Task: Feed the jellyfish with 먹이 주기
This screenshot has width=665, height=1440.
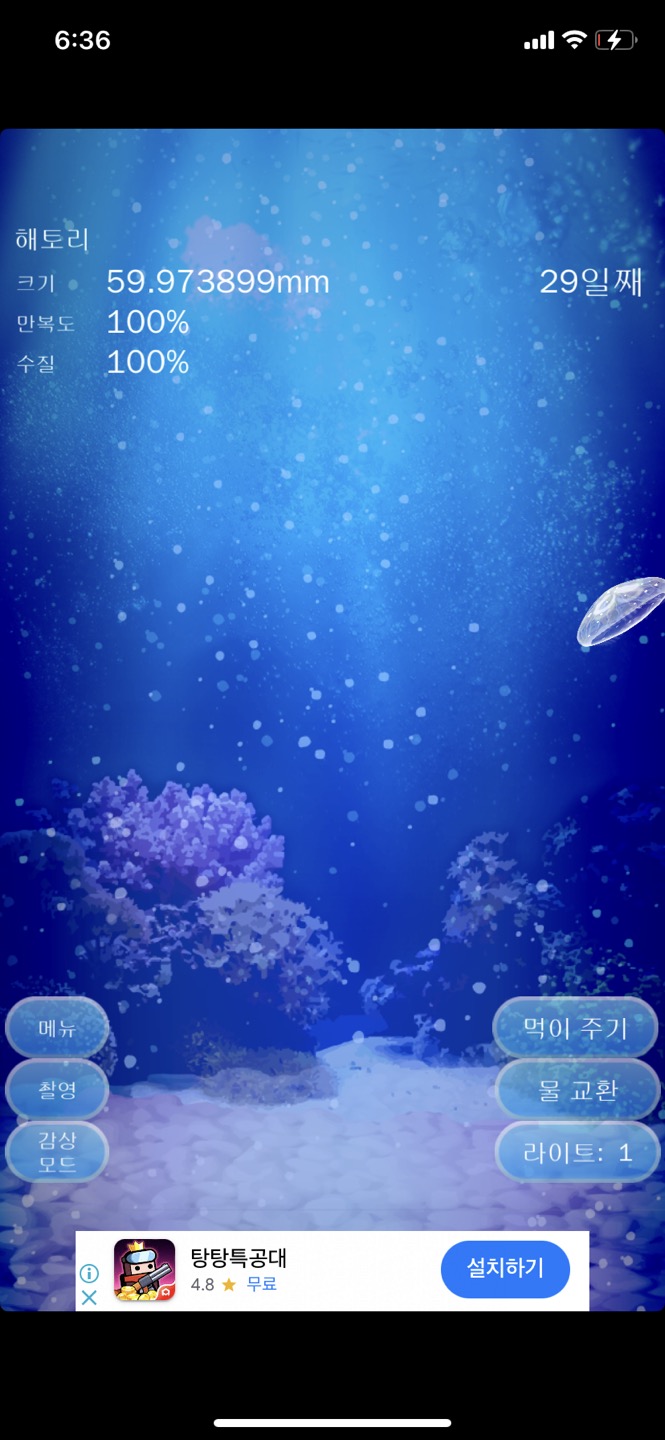Action: (x=575, y=1028)
